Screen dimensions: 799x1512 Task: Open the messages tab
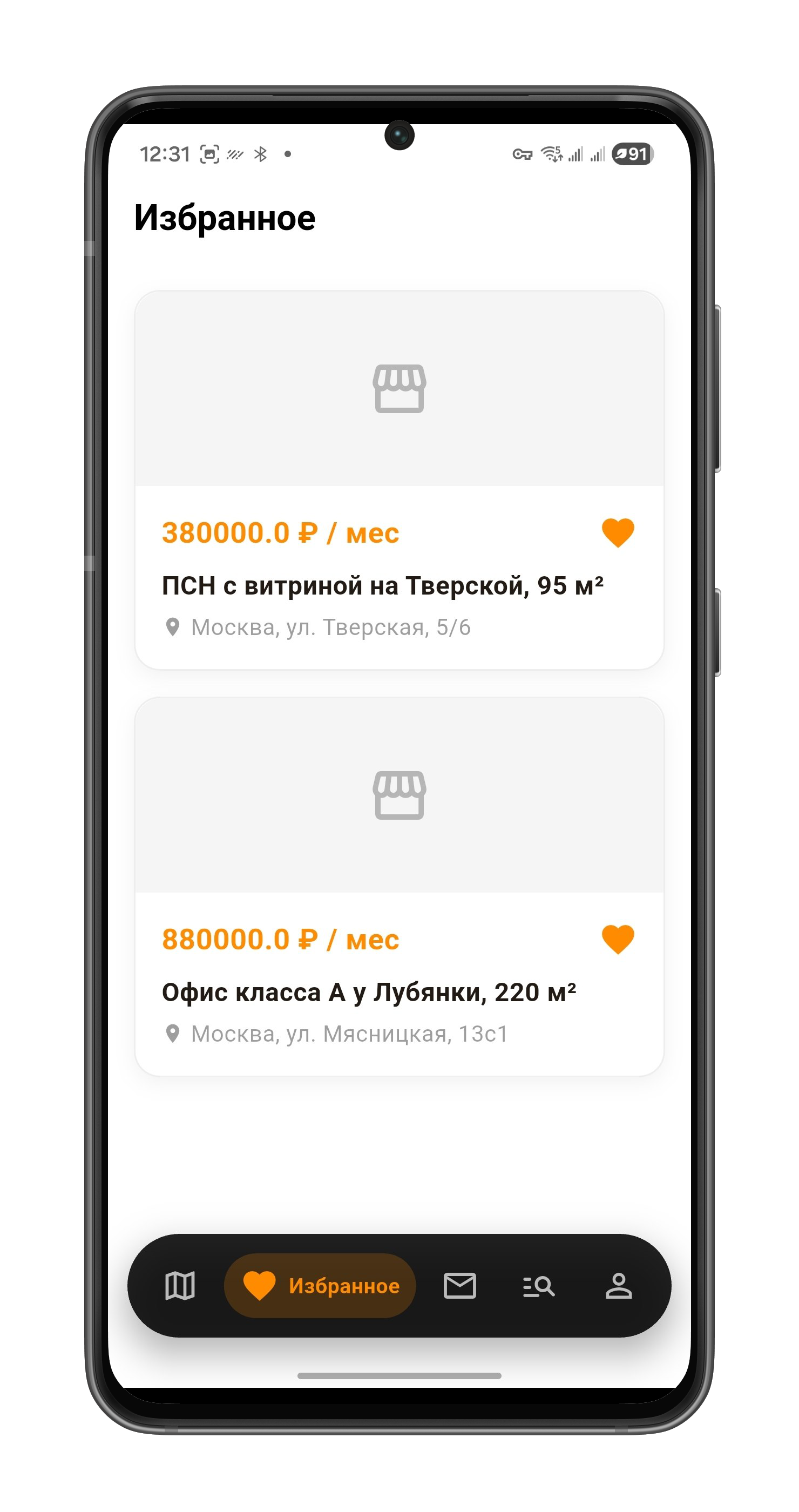pos(459,1286)
